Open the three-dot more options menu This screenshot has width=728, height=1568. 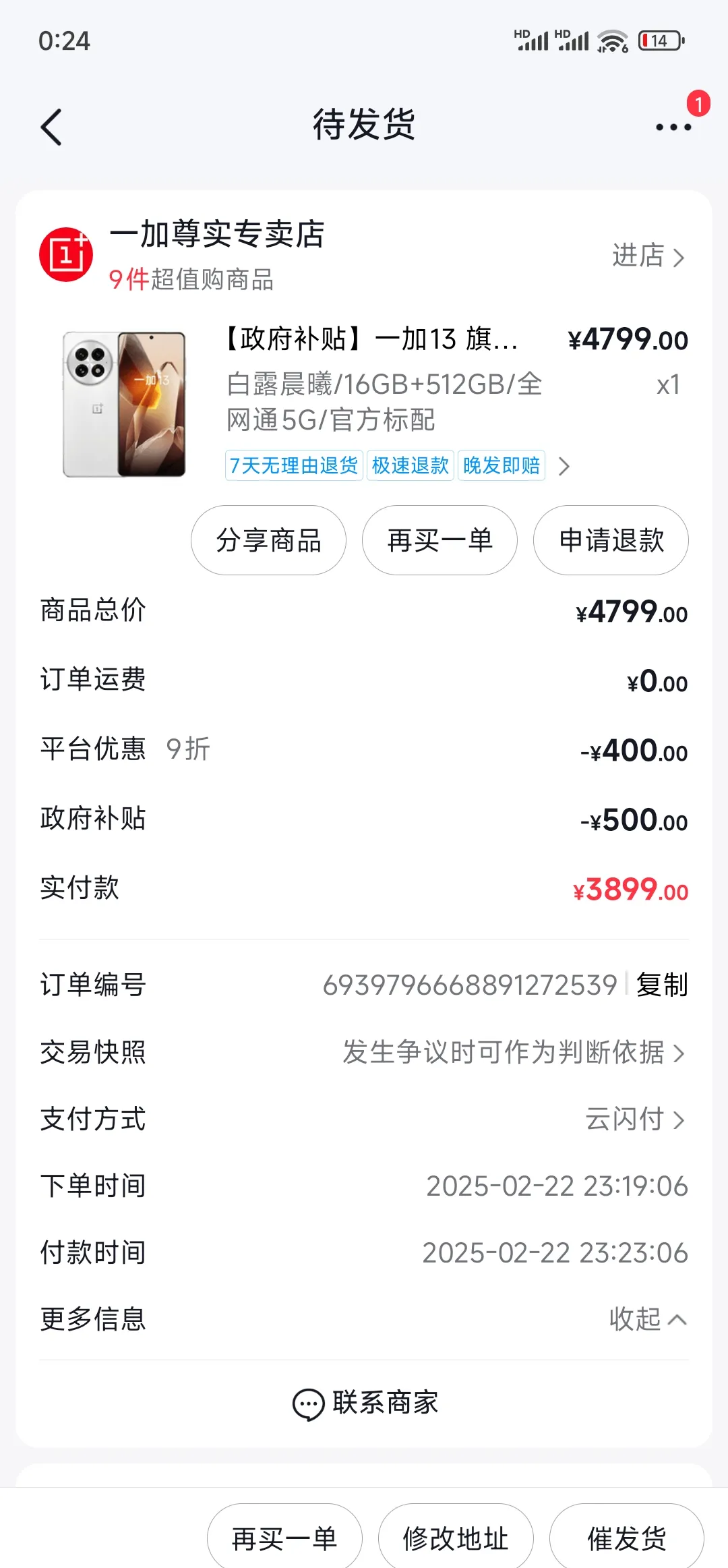(x=671, y=128)
